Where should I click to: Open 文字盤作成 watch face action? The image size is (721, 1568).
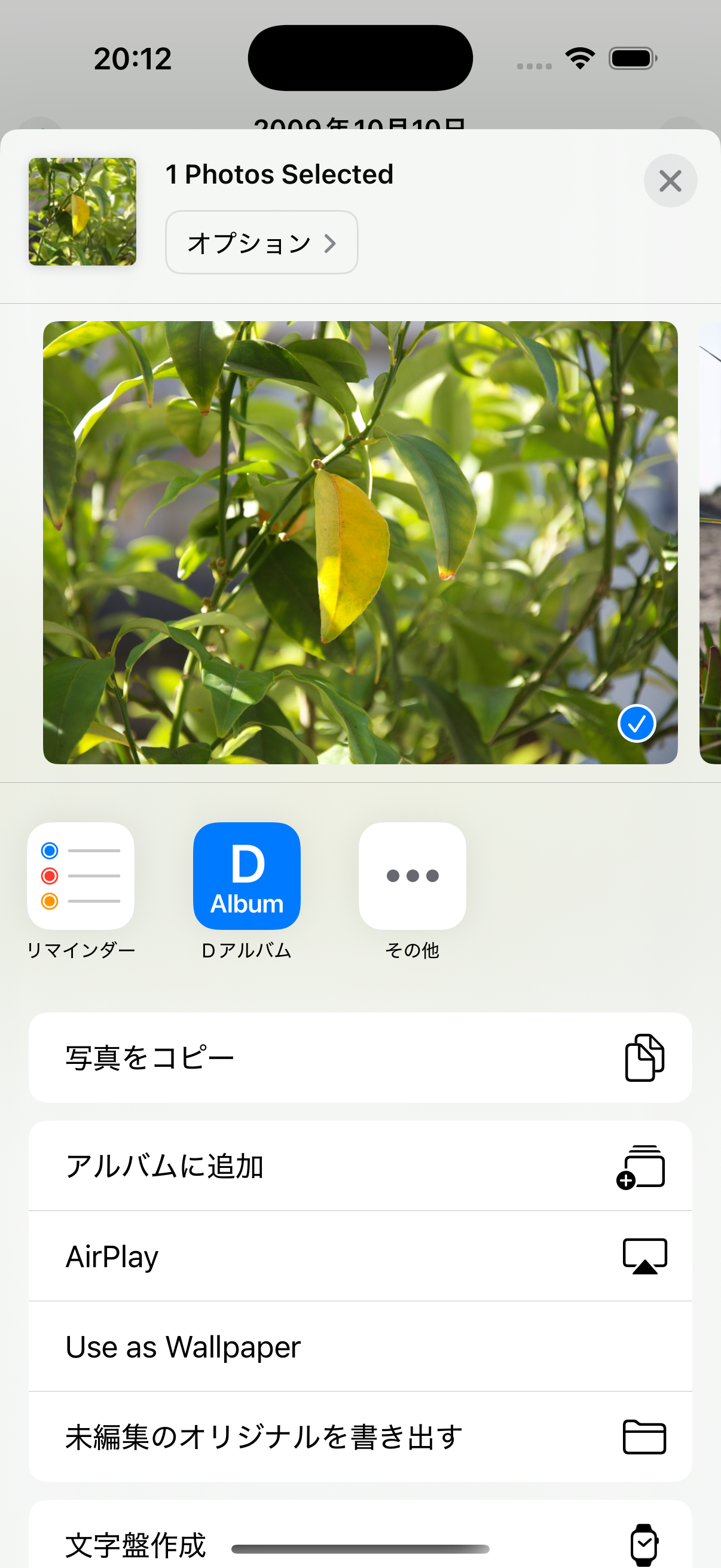point(360,1540)
